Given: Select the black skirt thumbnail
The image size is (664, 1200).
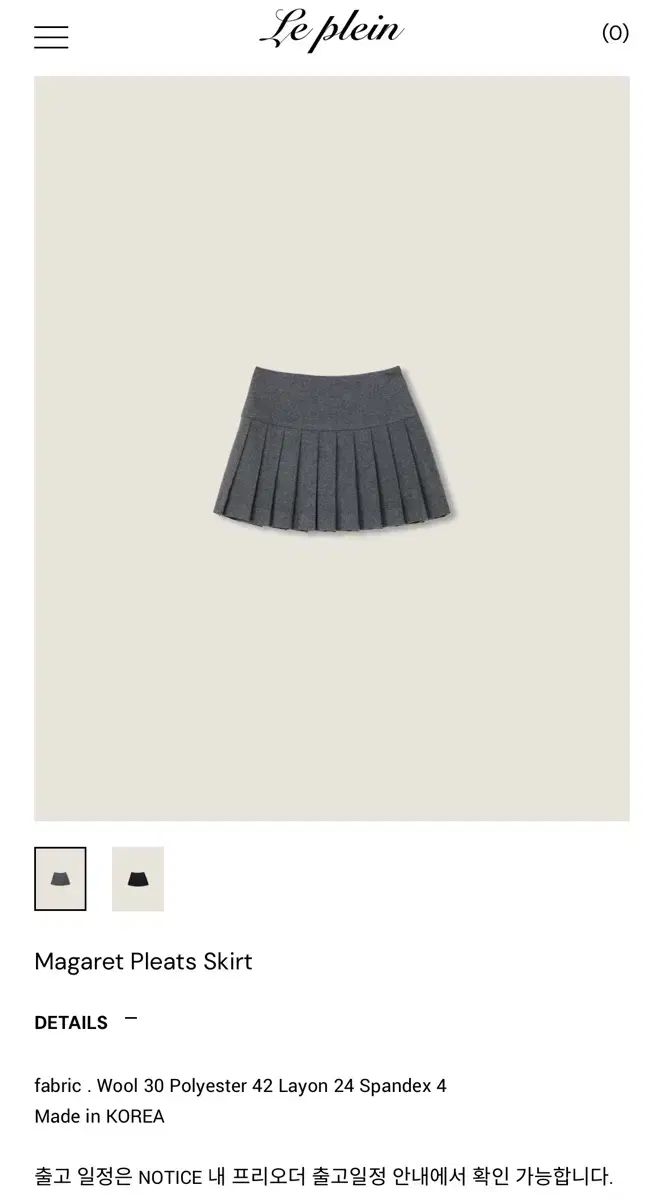Looking at the screenshot, I should coord(138,879).
